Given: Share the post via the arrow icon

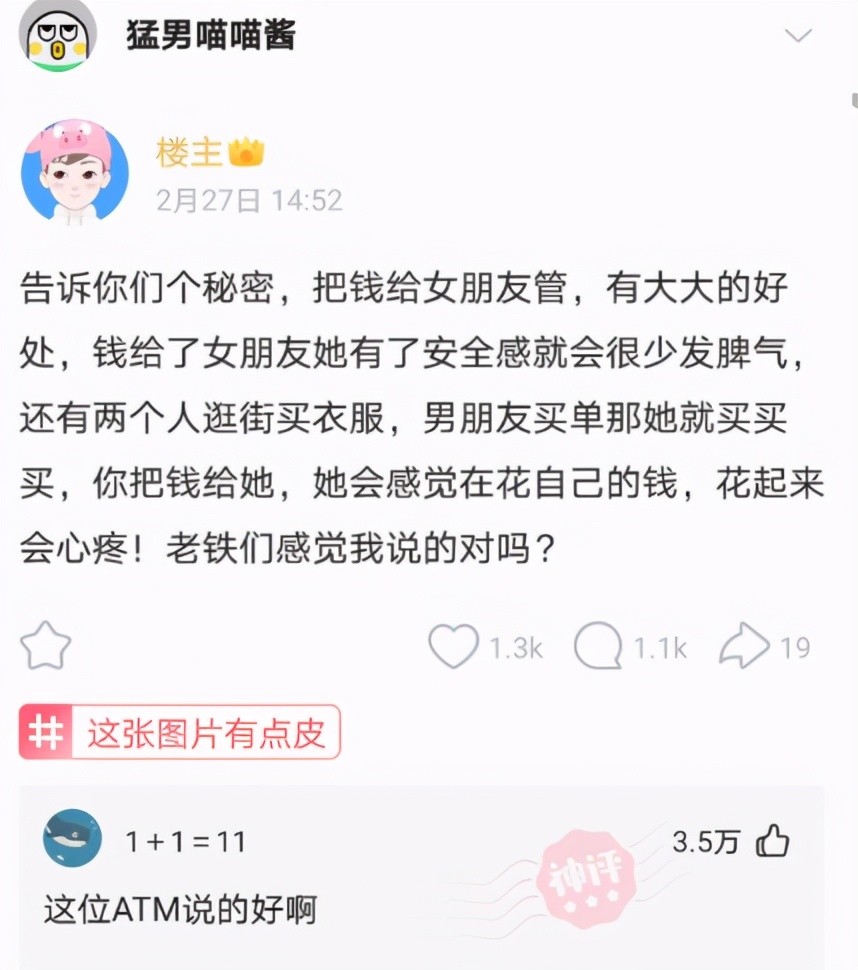Looking at the screenshot, I should 744,645.
